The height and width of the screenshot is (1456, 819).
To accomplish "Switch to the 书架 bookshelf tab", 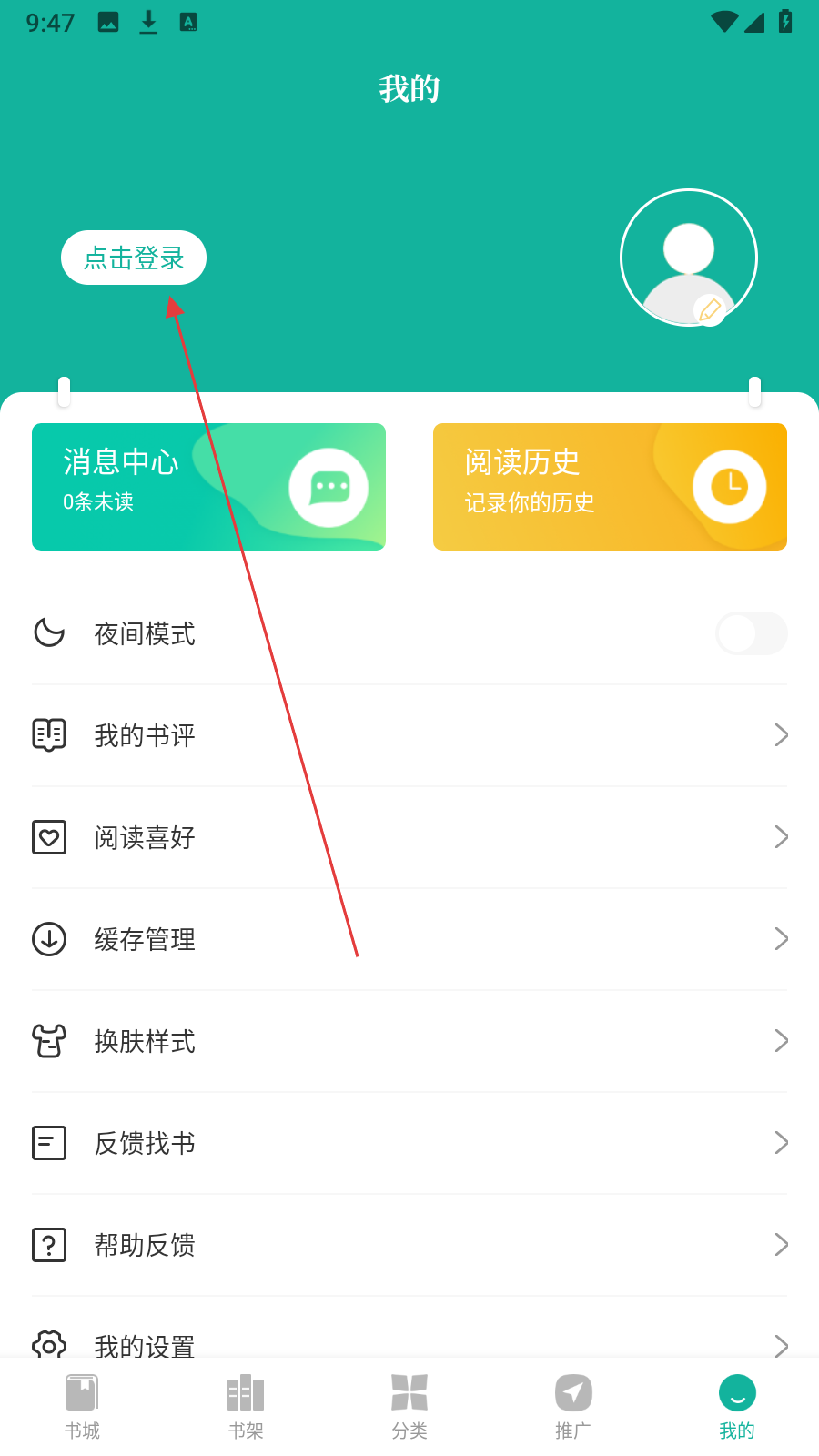I will pyautogui.click(x=246, y=1407).
